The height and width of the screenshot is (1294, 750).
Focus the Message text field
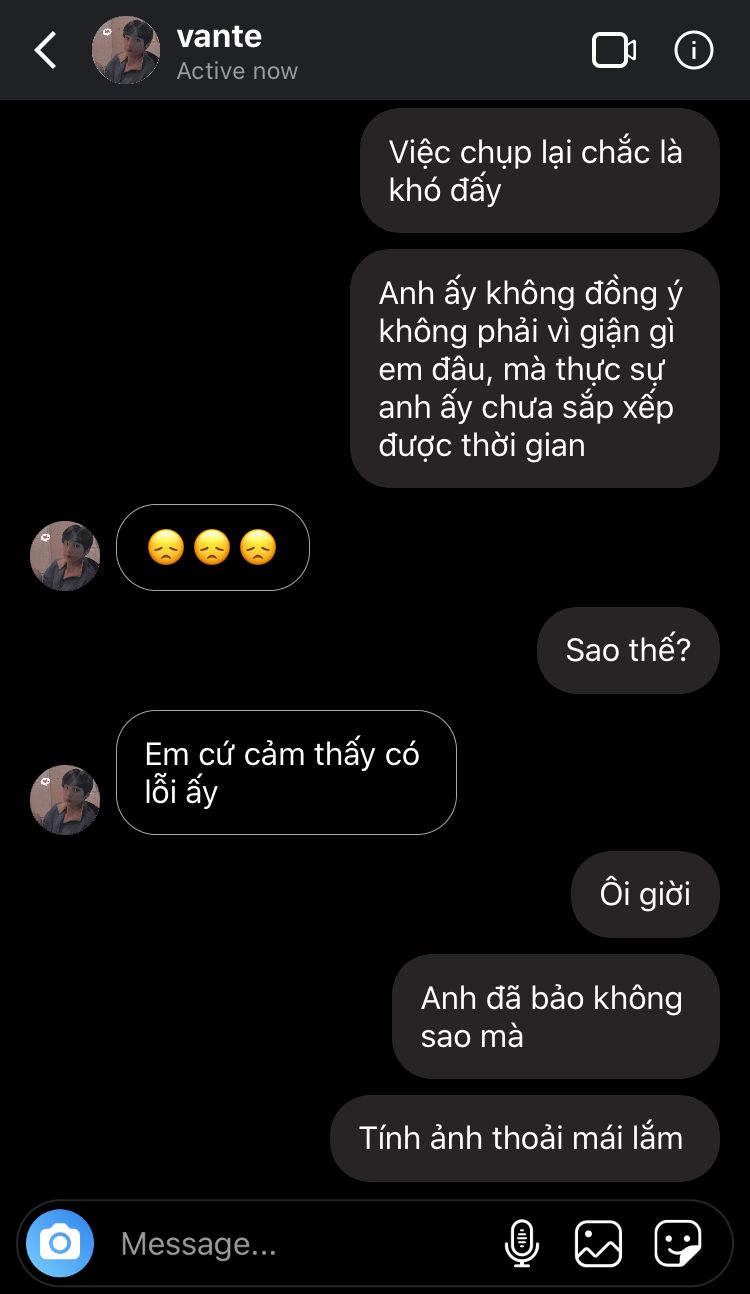[x=300, y=1244]
